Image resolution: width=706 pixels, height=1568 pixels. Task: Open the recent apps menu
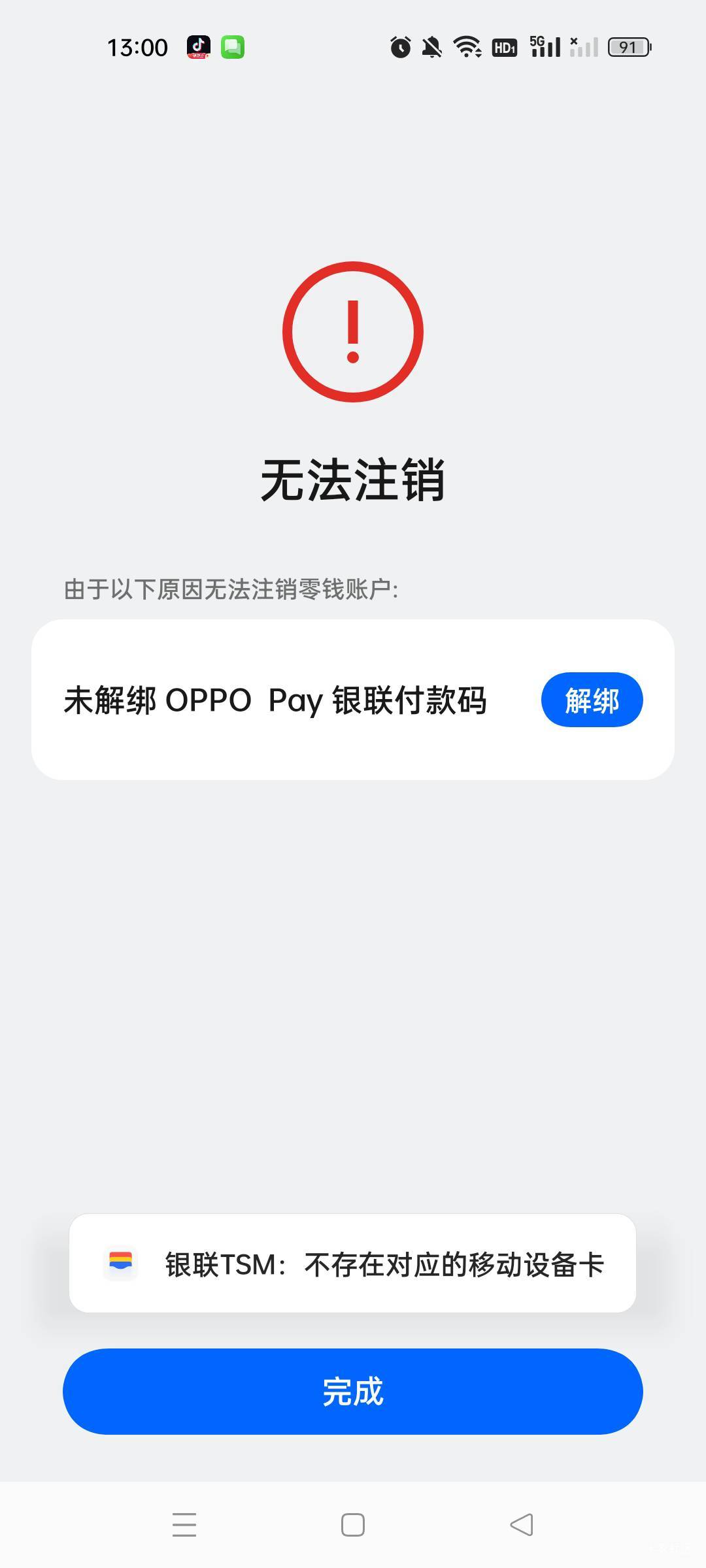(x=184, y=1525)
